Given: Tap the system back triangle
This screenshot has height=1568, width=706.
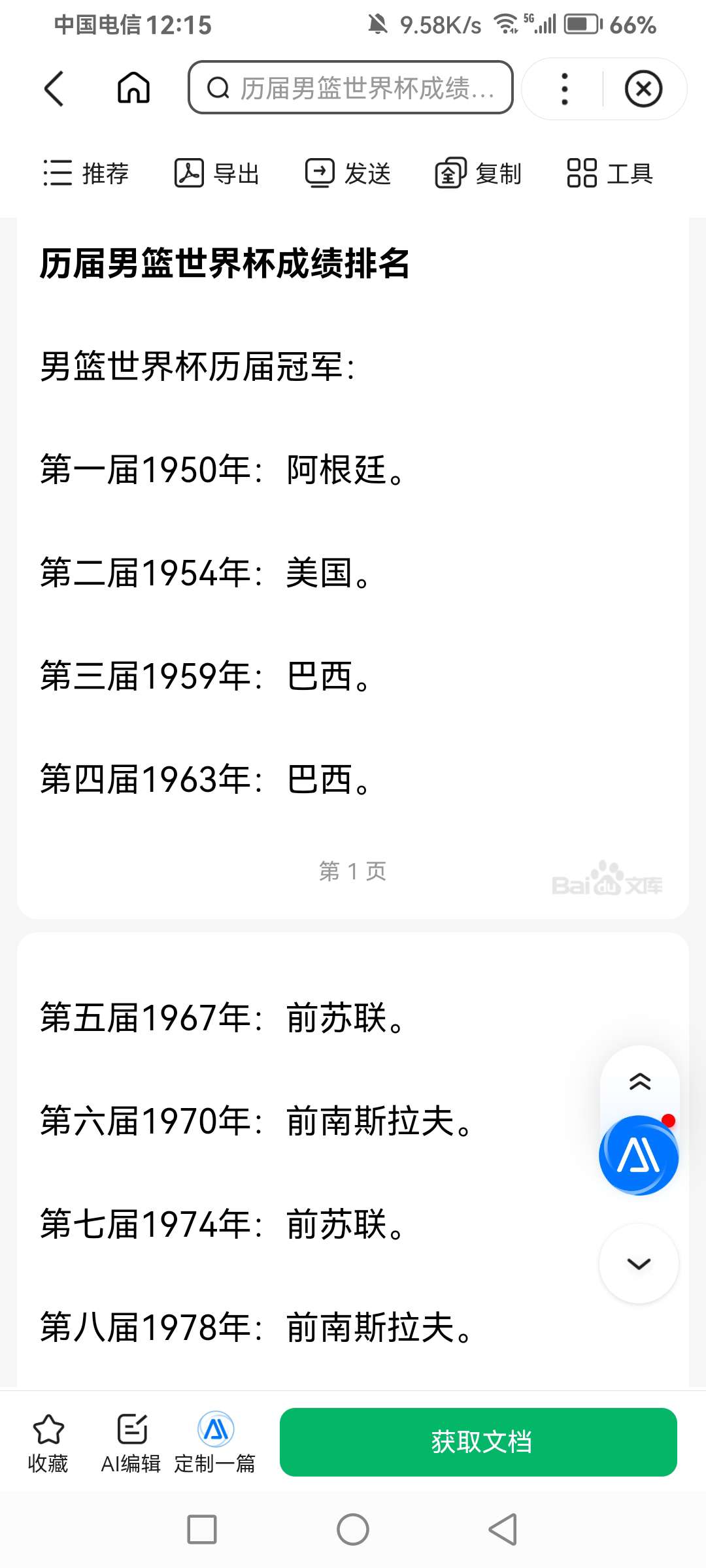Looking at the screenshot, I should (x=503, y=1529).
